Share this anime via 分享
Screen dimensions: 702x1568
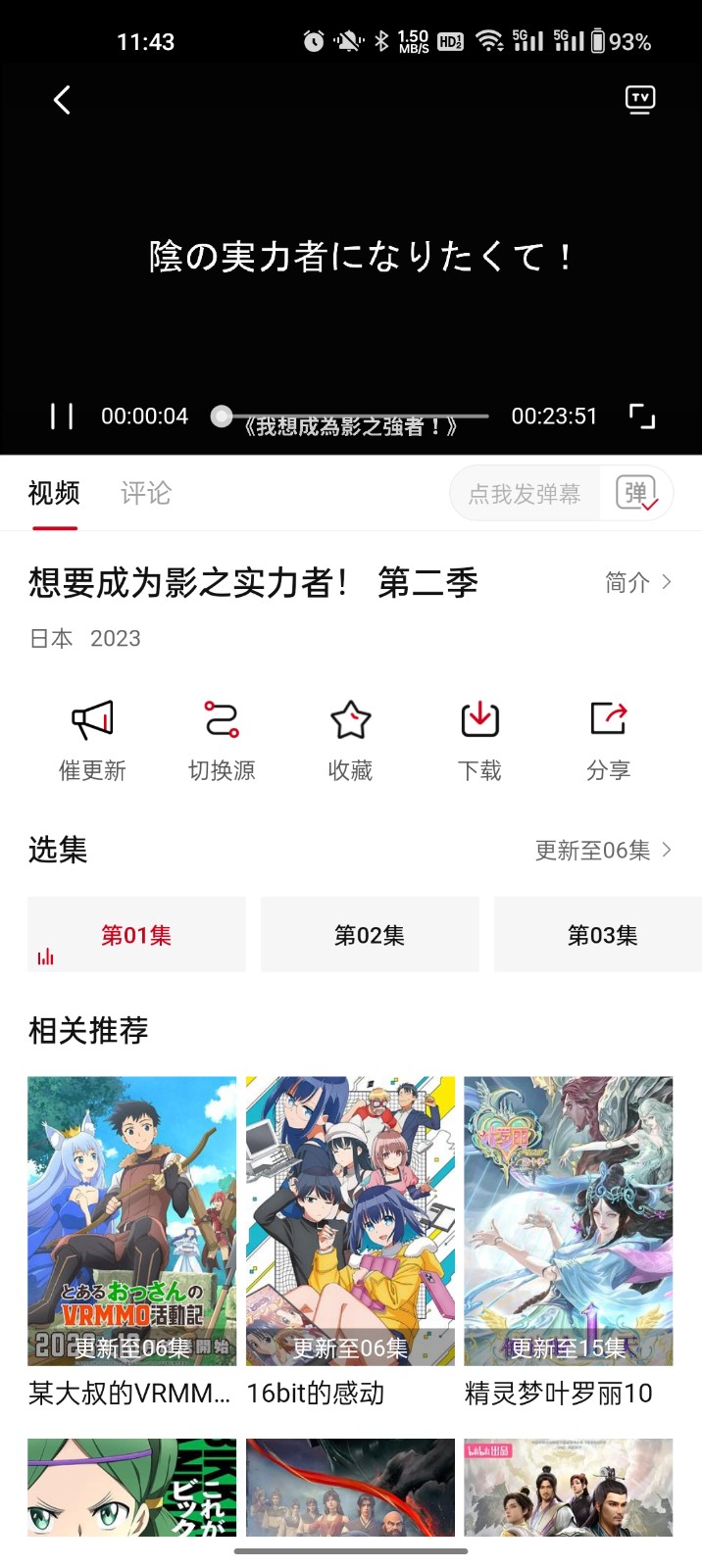(608, 741)
